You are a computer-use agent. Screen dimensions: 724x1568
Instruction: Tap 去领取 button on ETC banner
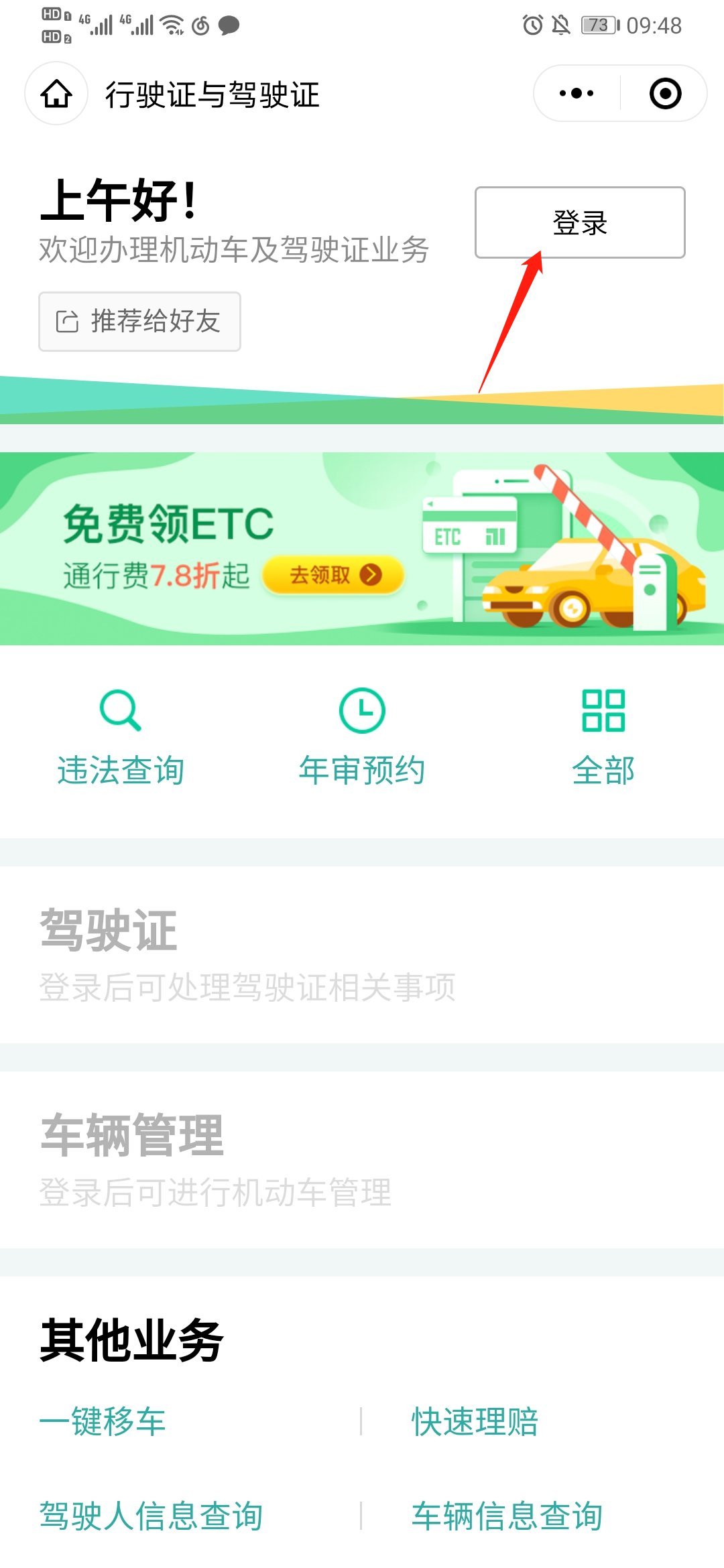(333, 575)
